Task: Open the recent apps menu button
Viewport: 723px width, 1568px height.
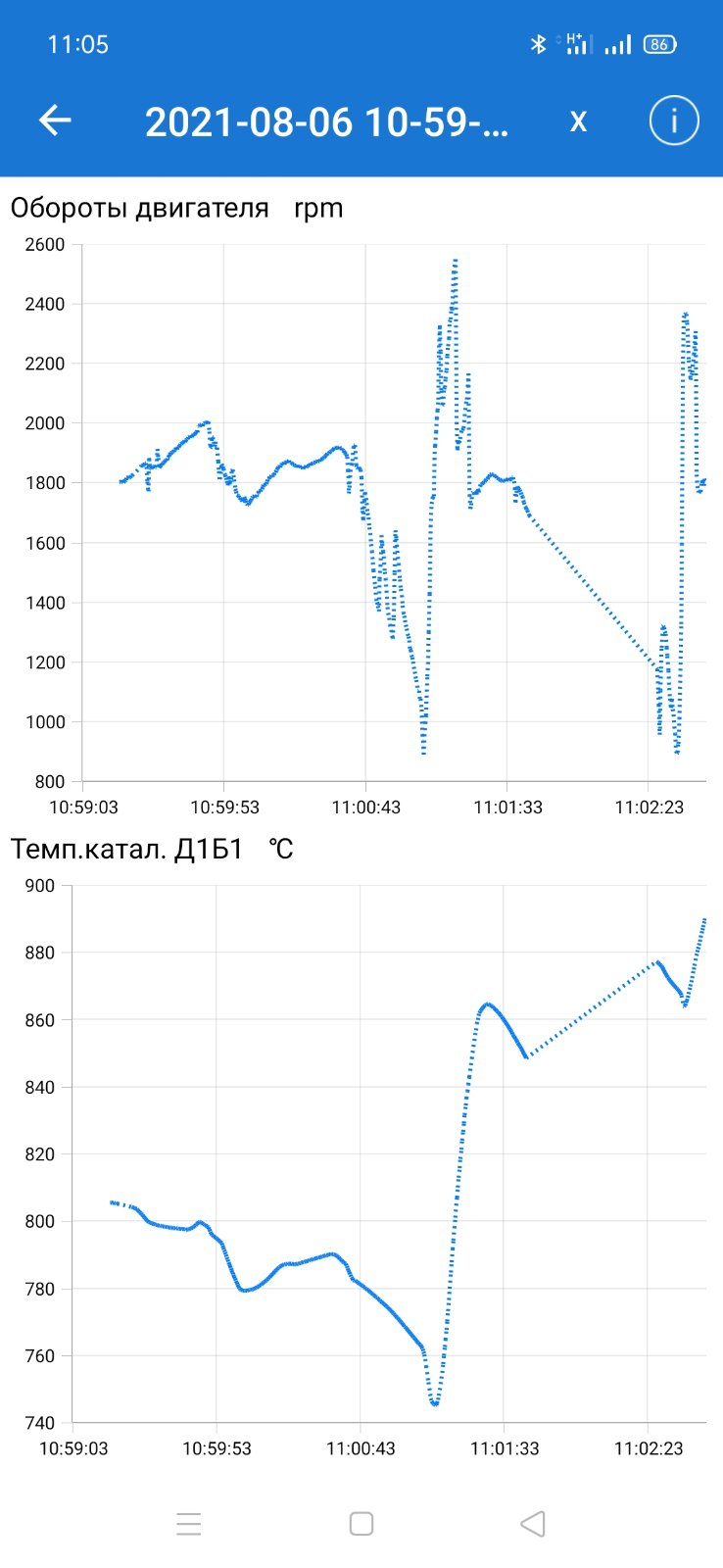Action: tap(189, 1524)
